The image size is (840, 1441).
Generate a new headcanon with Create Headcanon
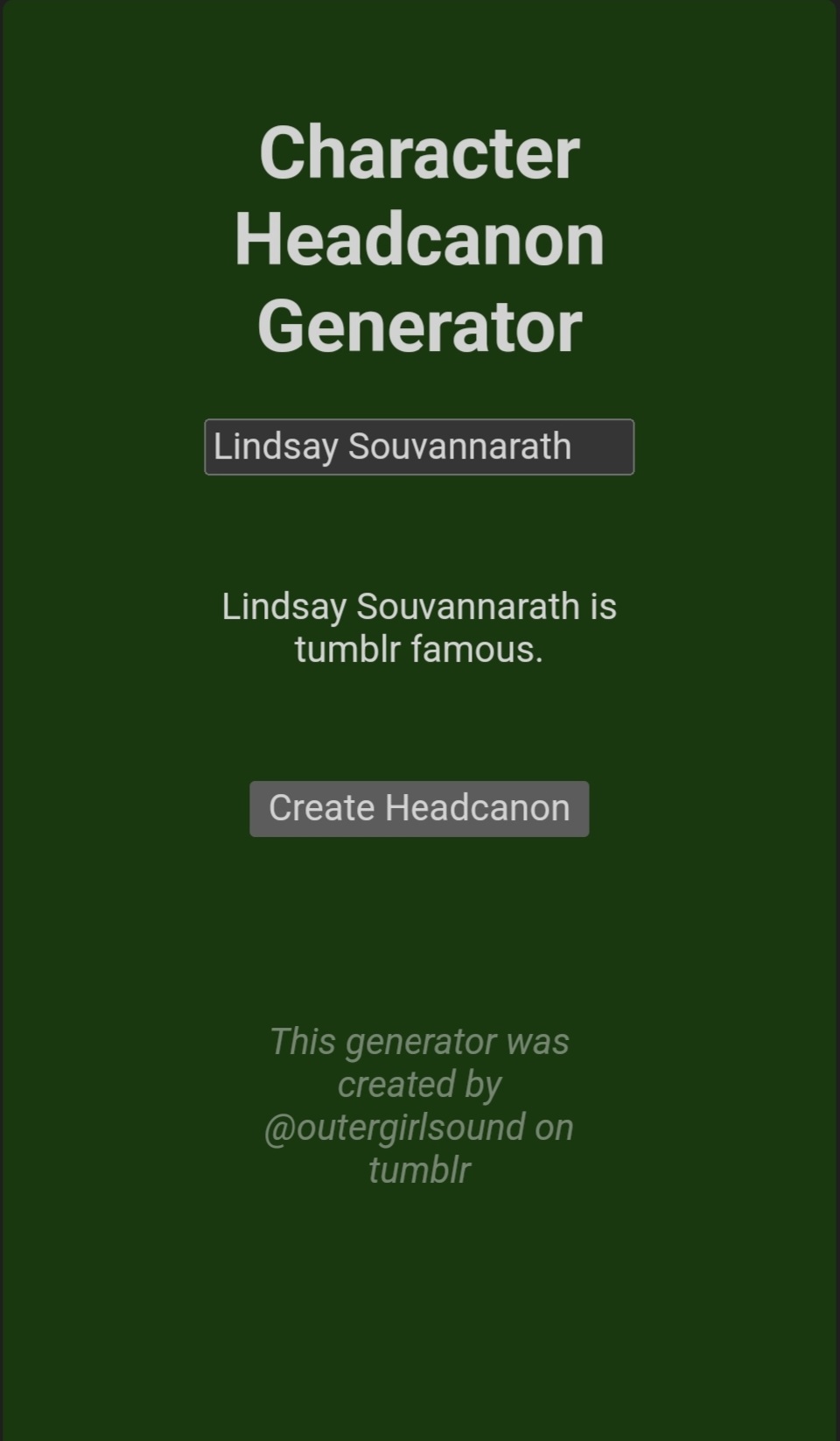click(419, 808)
